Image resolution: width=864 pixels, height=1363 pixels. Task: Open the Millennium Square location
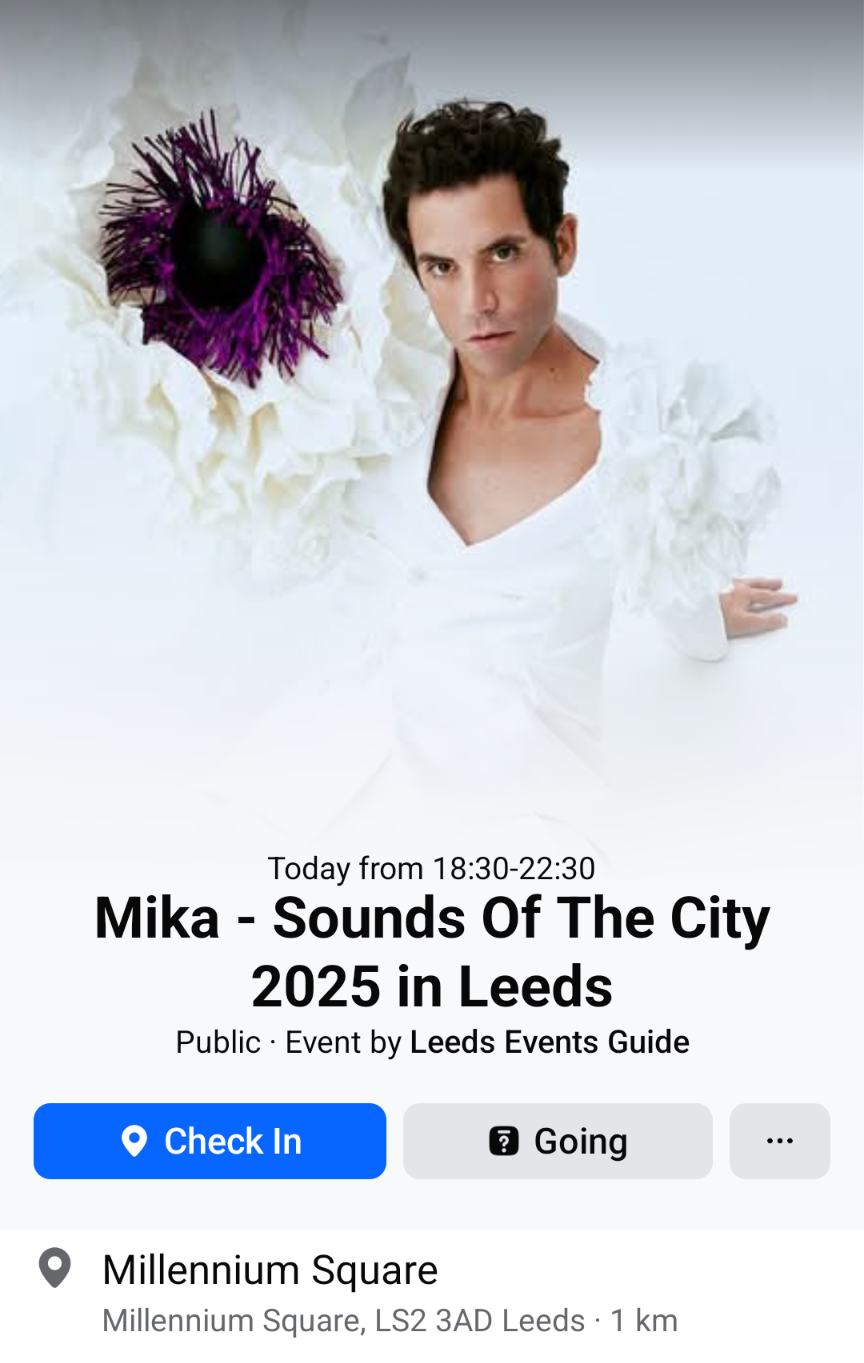point(270,1271)
